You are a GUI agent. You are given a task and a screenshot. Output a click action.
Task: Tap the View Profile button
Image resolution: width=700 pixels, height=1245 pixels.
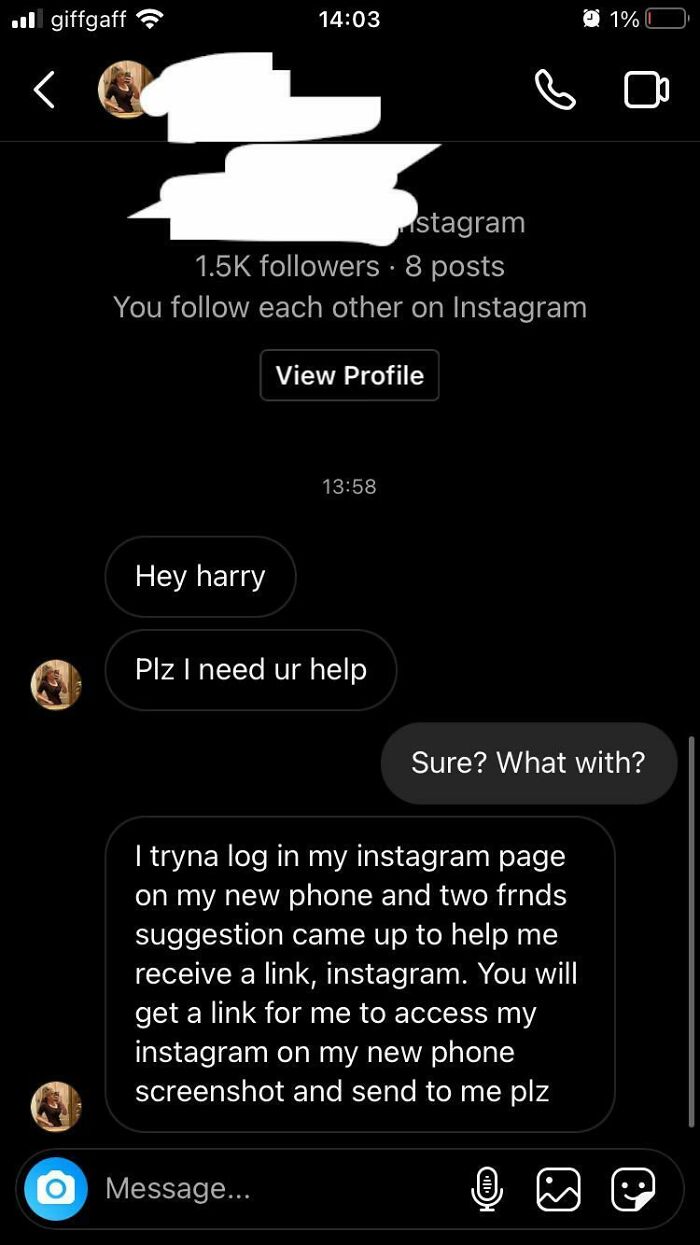(349, 375)
